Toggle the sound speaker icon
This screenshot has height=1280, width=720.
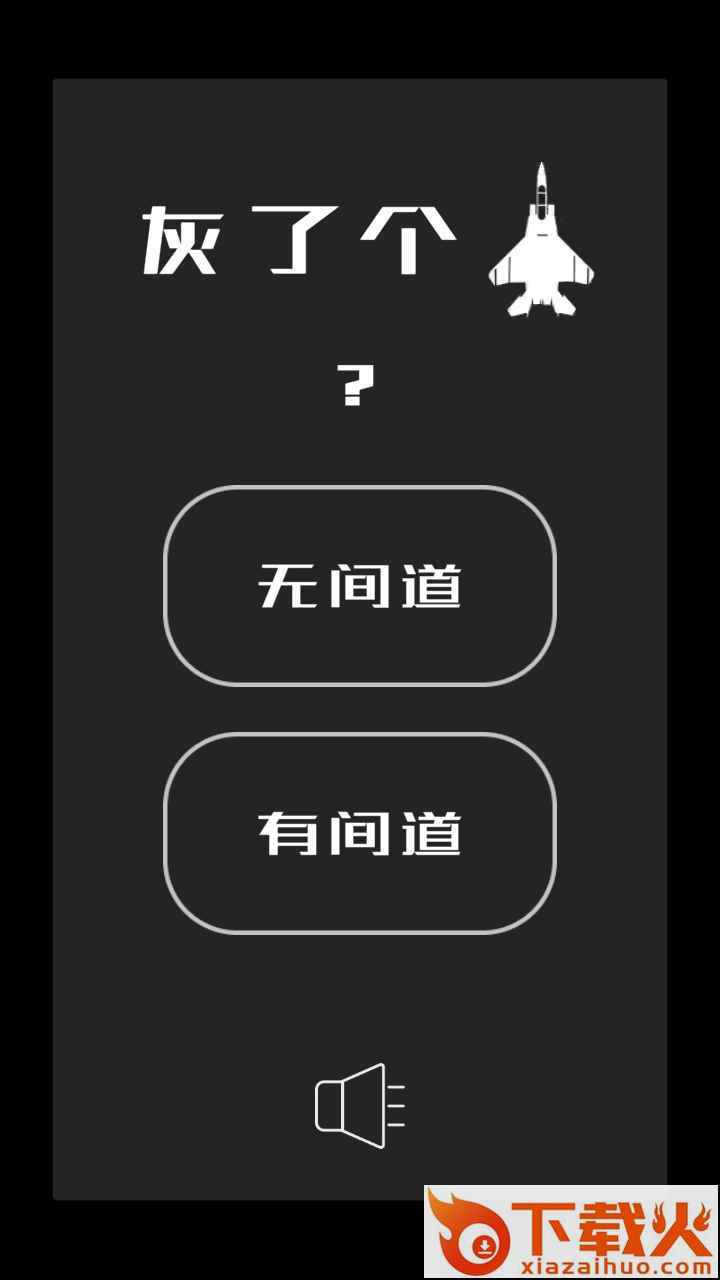tap(360, 1105)
